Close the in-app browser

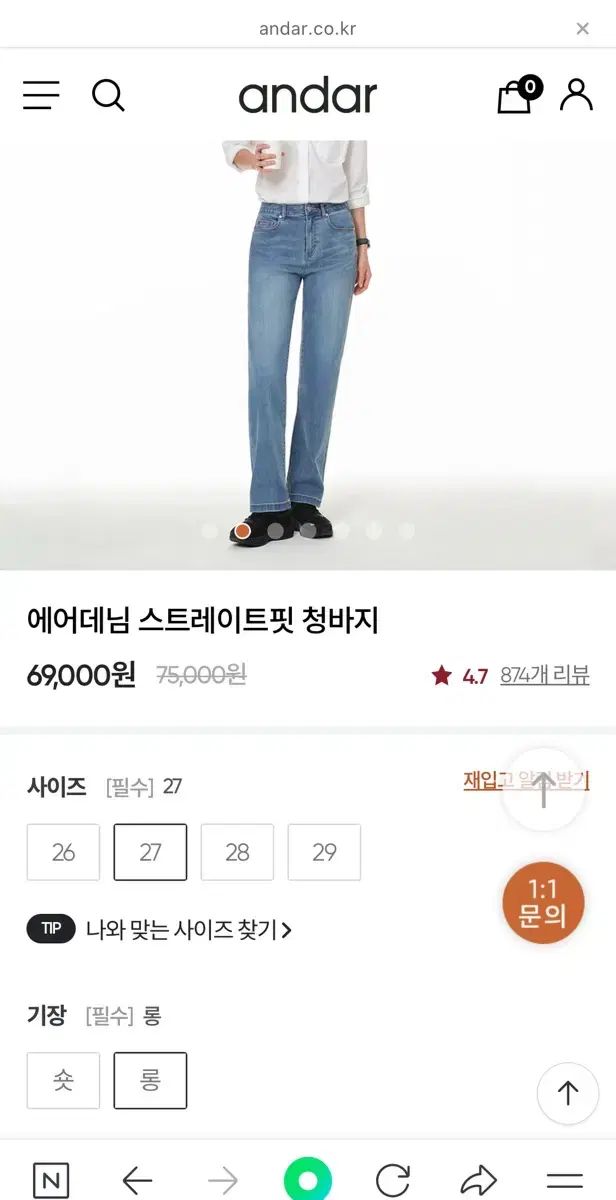point(583,29)
